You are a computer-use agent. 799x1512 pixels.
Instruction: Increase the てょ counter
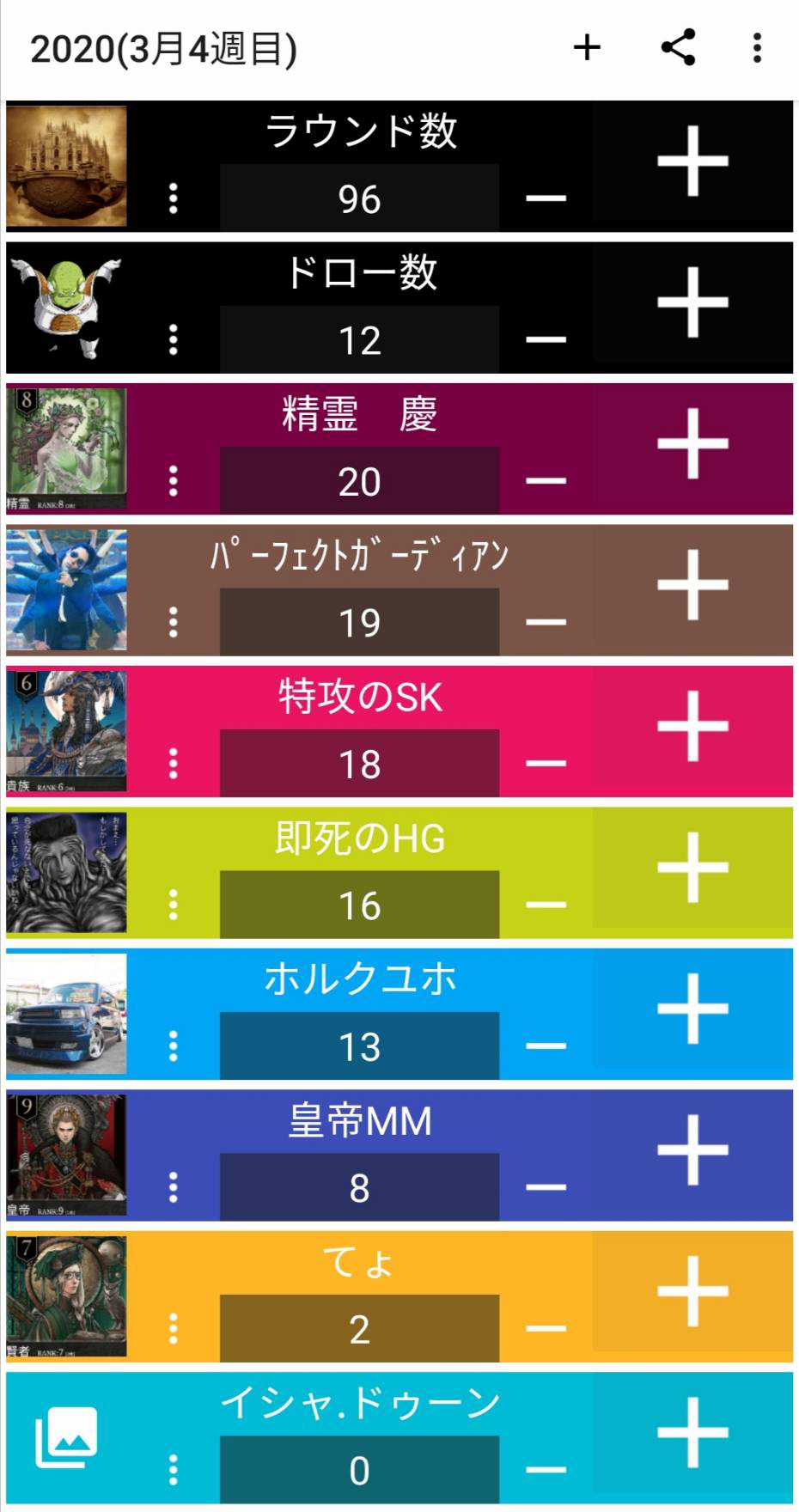click(692, 1291)
